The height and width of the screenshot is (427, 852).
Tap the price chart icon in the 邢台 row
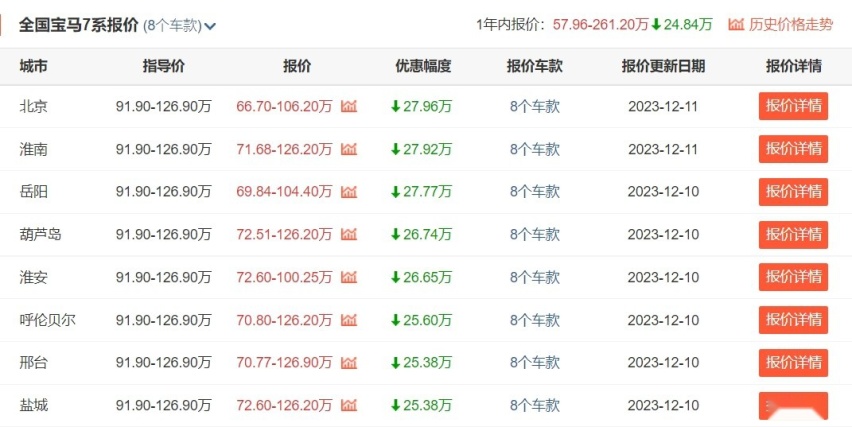[349, 363]
